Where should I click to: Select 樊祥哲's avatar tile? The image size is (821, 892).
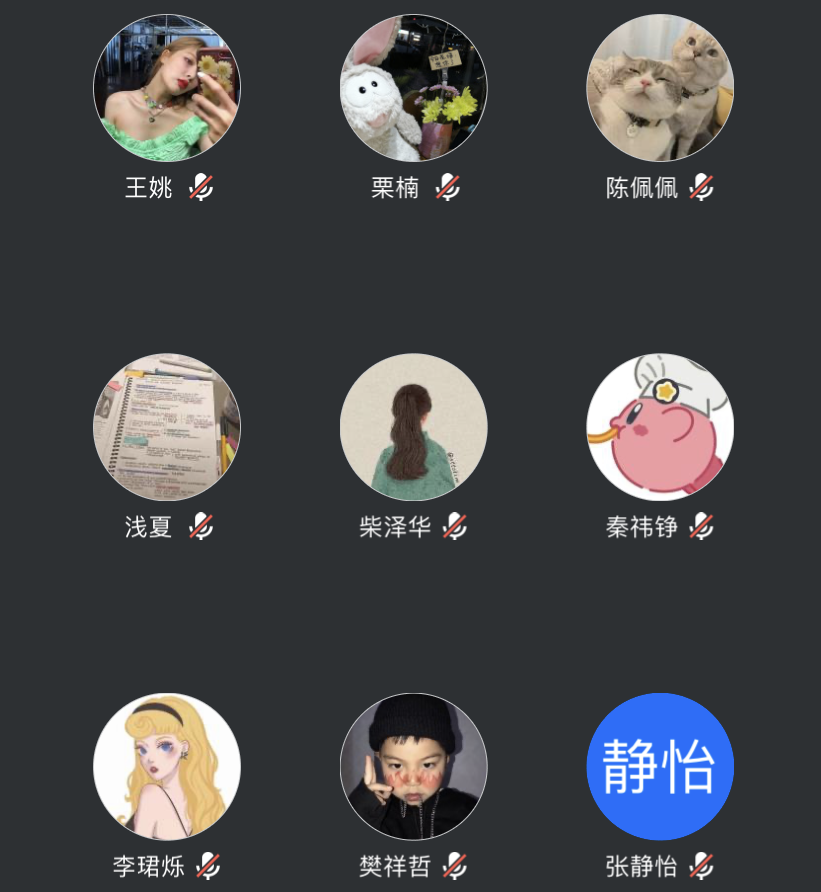[x=413, y=766]
